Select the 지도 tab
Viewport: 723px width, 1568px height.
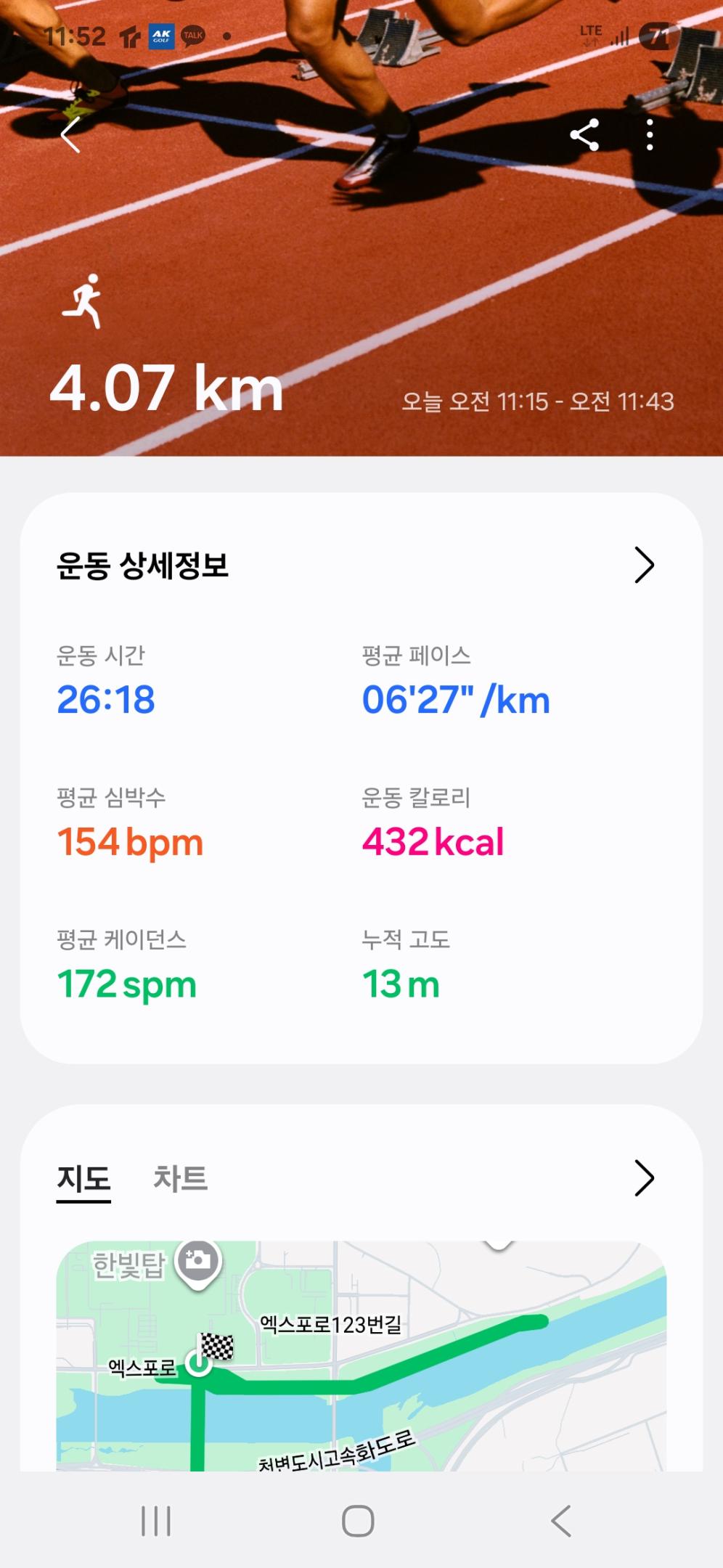point(83,1176)
